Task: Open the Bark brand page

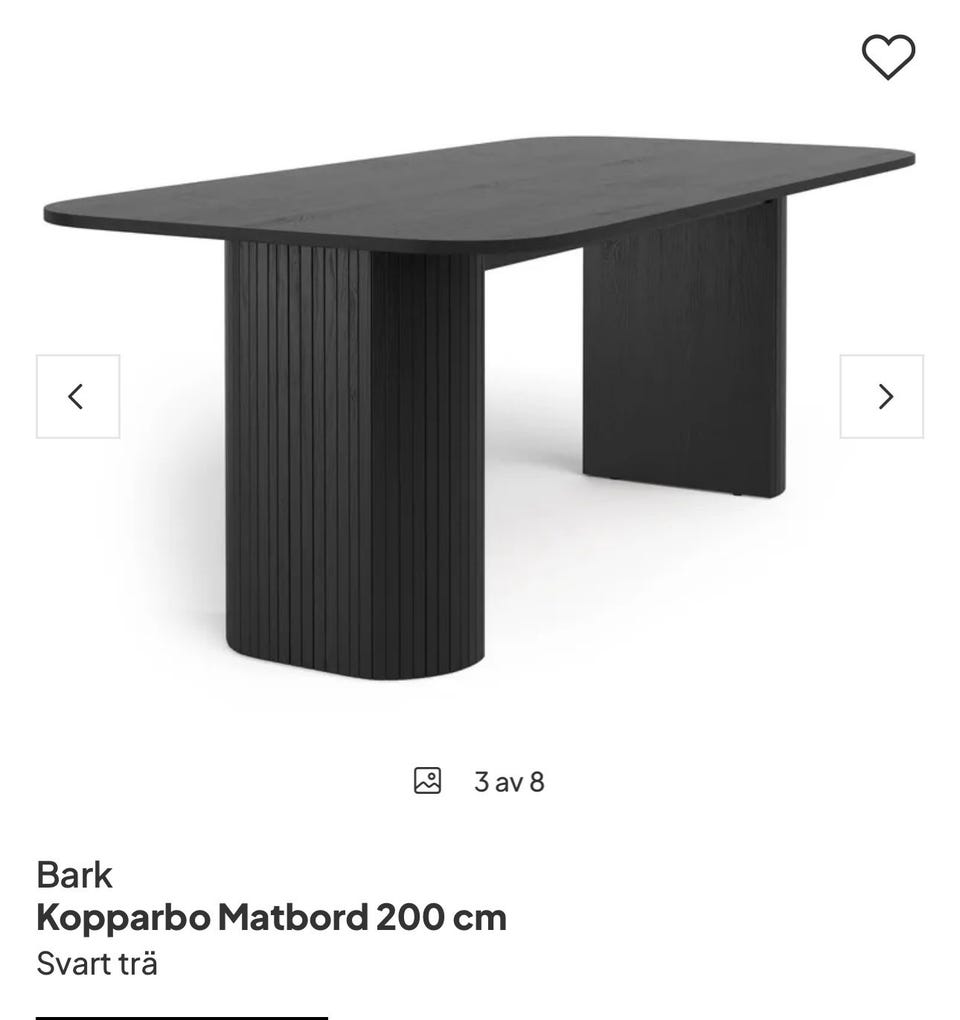Action: [x=74, y=876]
